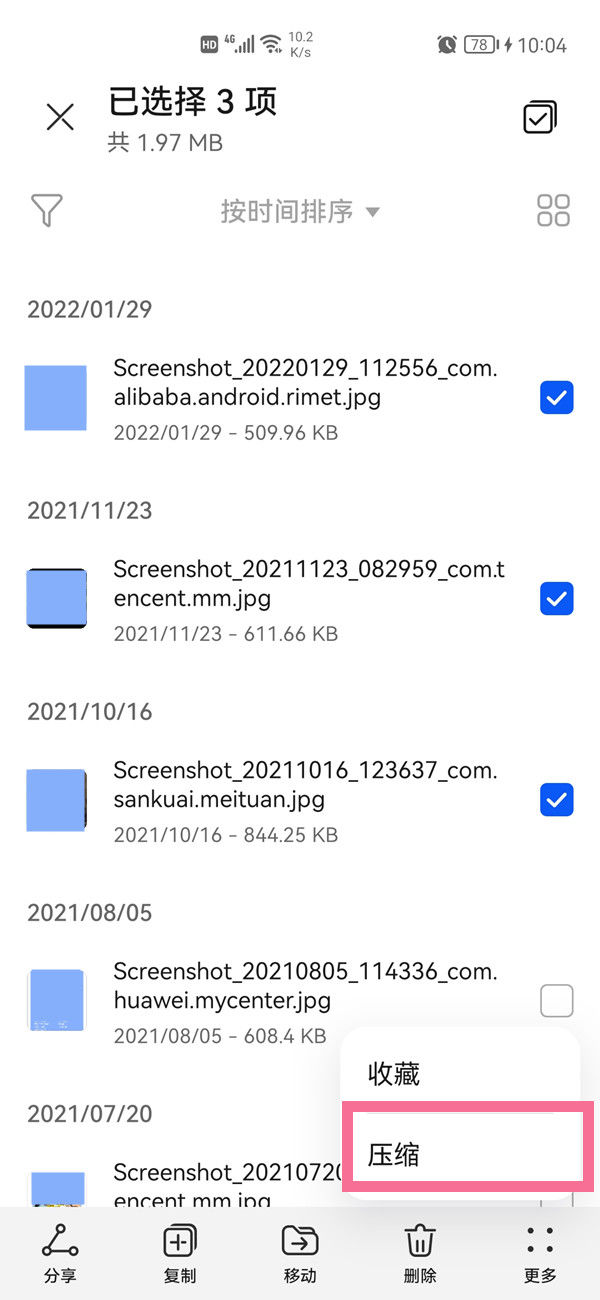Image resolution: width=600 pixels, height=1300 pixels.
Task: Uncheck the tencent.mm.jpg file from 2021/11/23
Action: tap(556, 599)
